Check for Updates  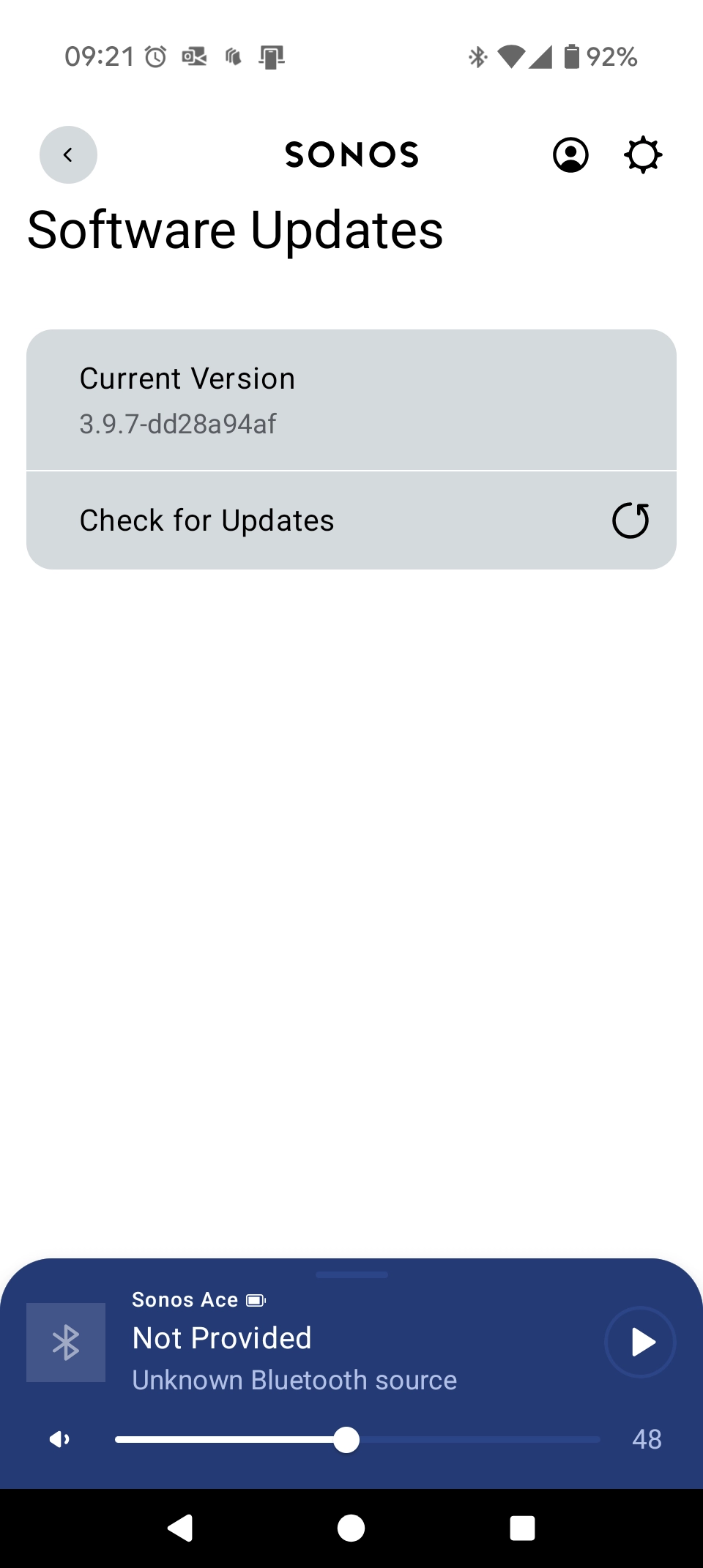351,520
